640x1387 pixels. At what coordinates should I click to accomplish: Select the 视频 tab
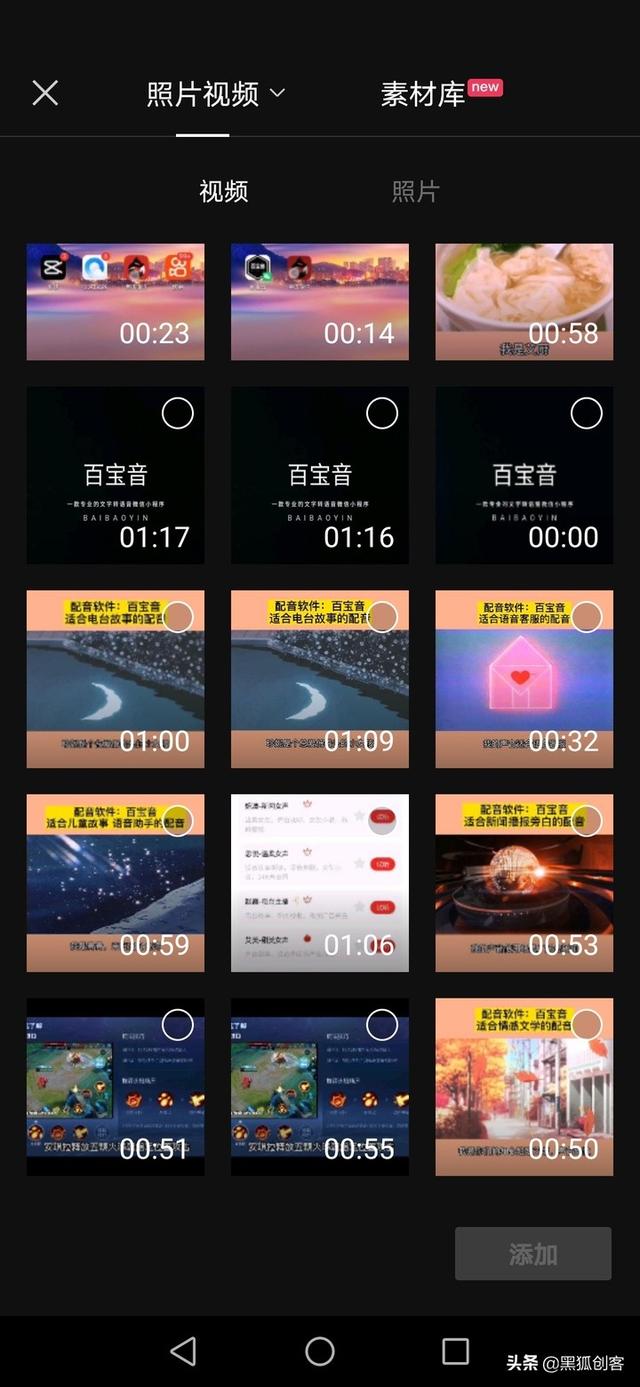(x=223, y=191)
